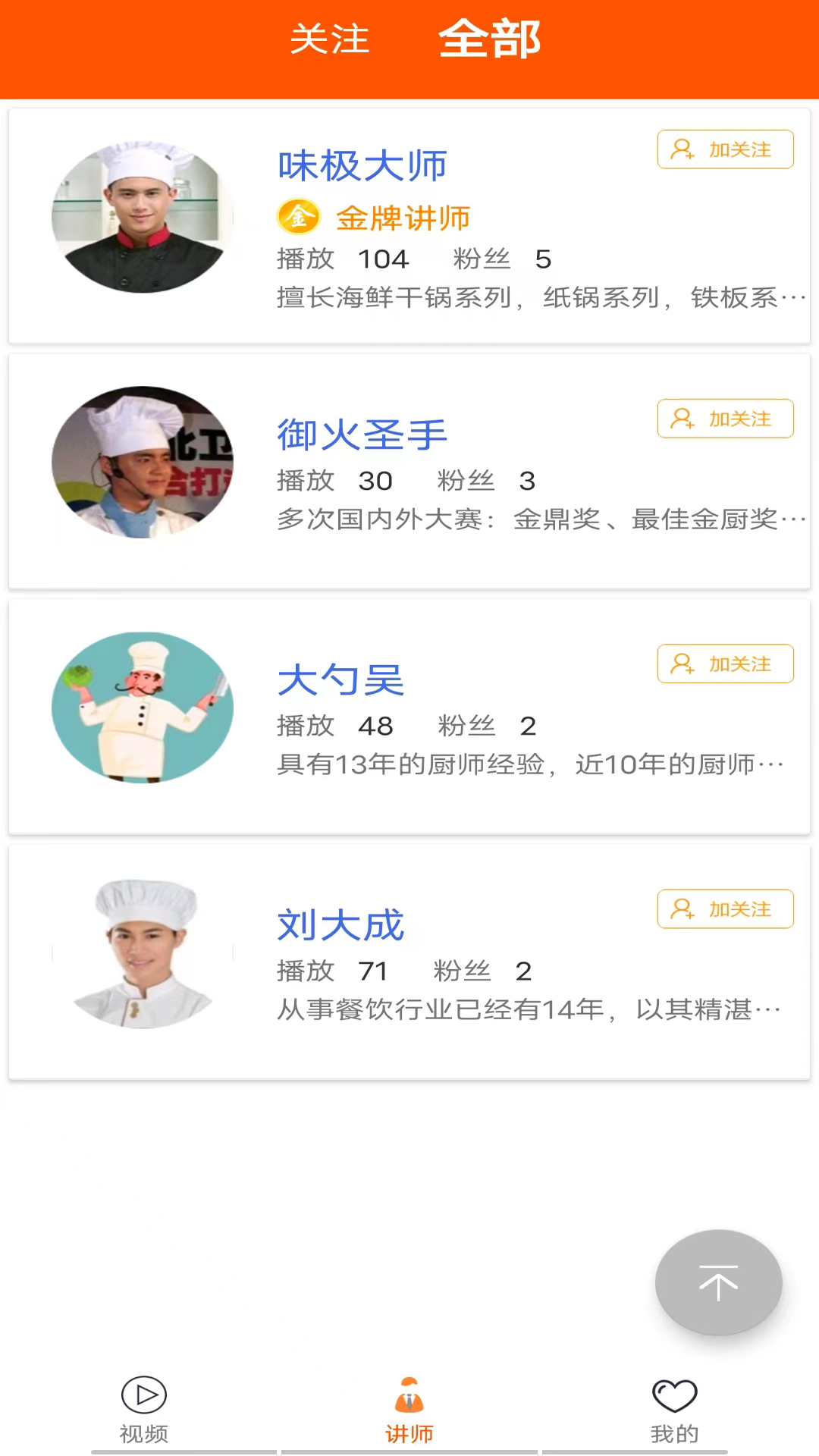Open 我的 via the heart icon
This screenshot has height=1456, width=819.
(675, 1395)
